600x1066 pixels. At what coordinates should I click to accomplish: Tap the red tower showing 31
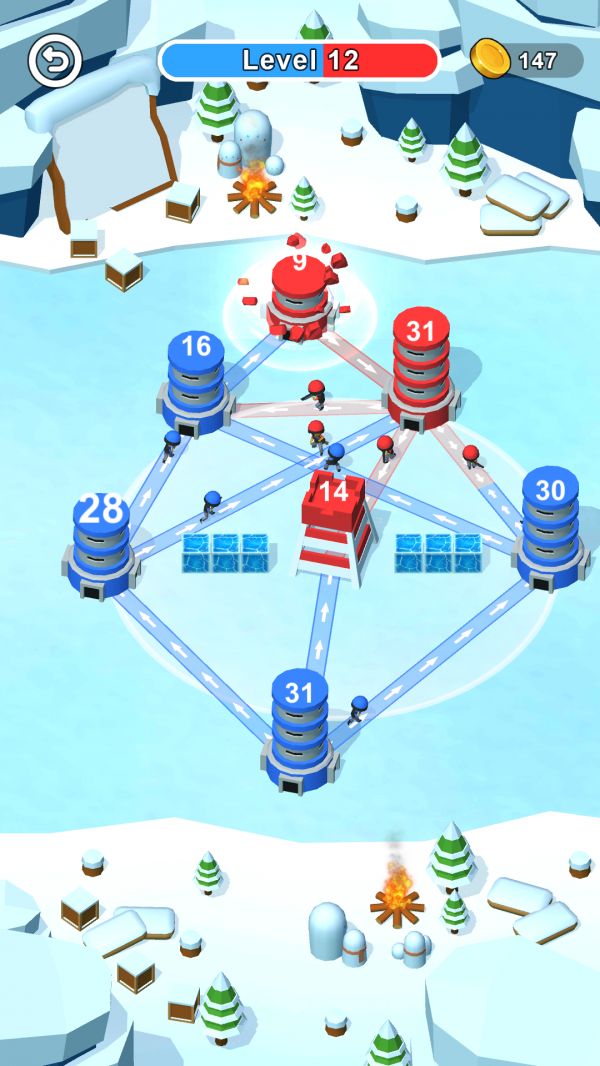(421, 370)
